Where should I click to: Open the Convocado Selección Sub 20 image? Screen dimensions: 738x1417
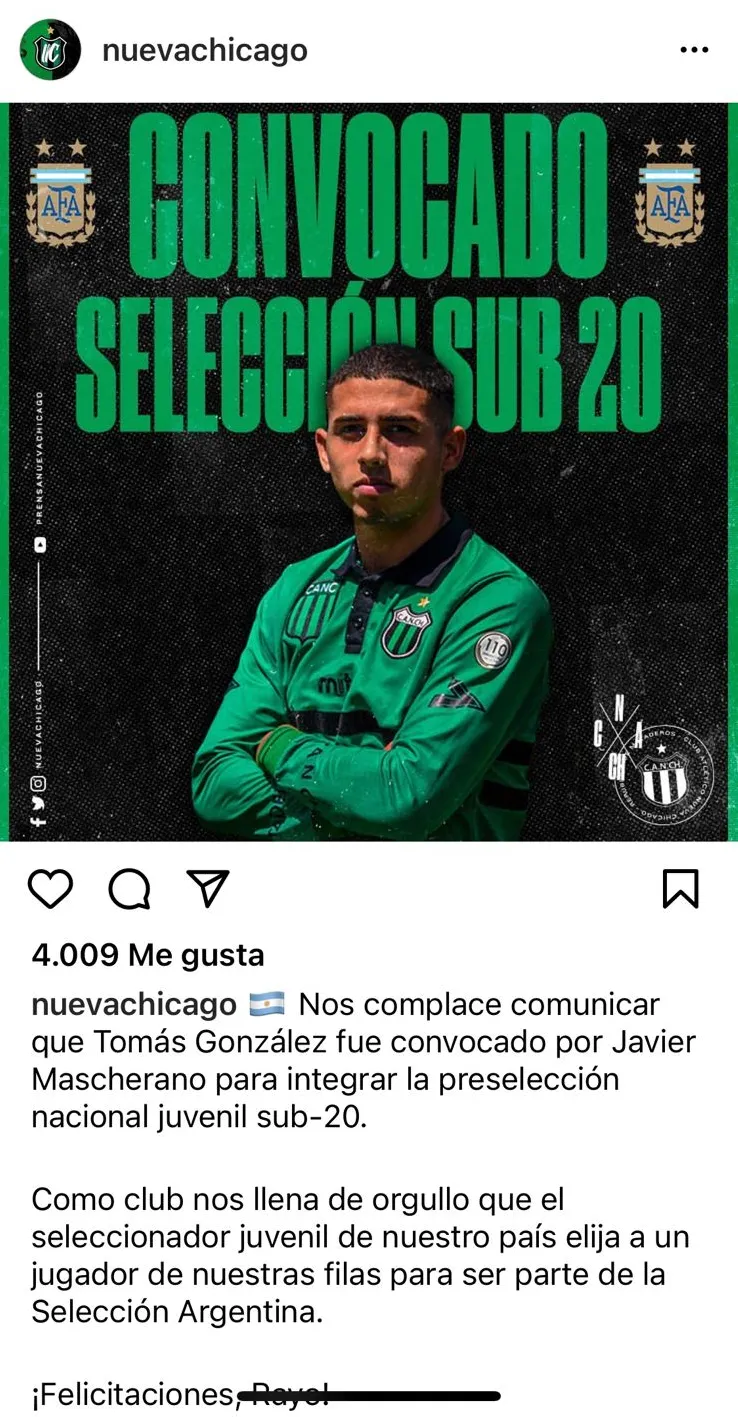tap(369, 470)
